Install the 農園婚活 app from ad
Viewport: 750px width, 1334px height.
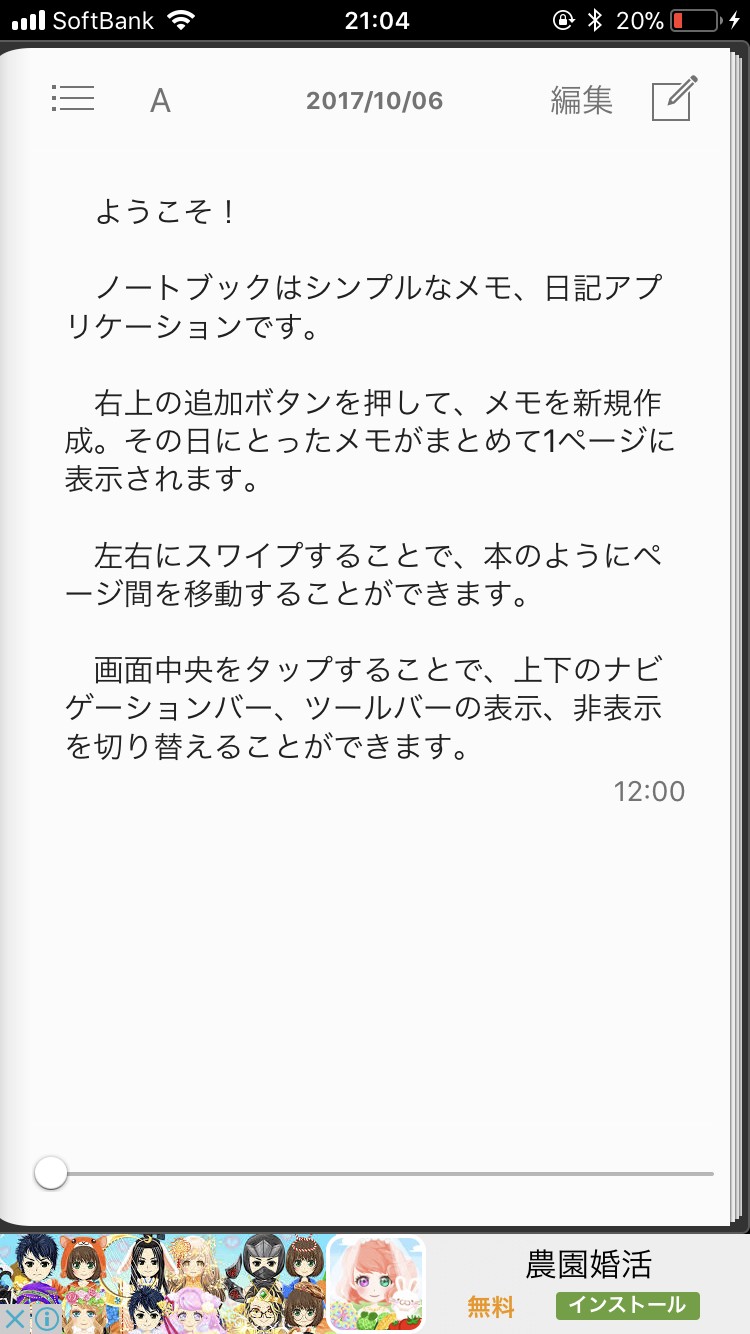627,1305
